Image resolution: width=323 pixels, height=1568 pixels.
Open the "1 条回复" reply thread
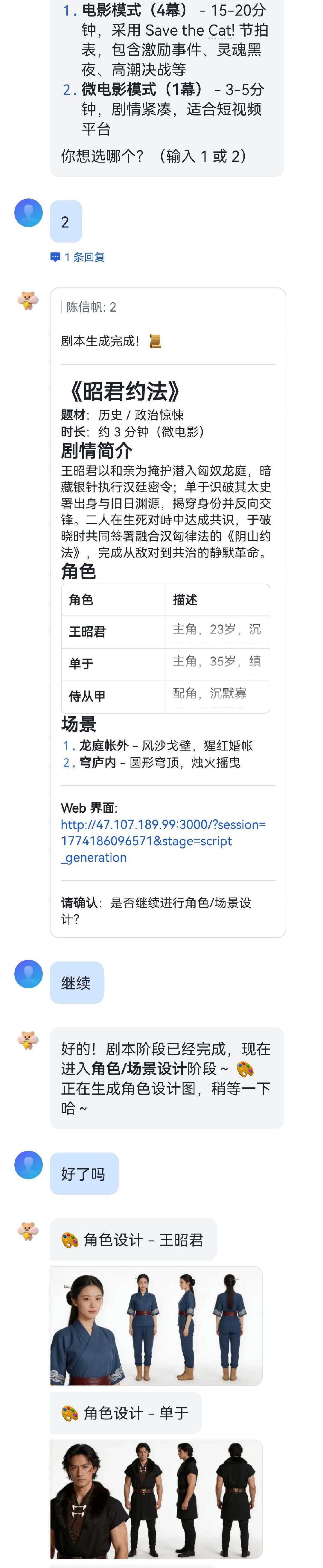[78, 257]
